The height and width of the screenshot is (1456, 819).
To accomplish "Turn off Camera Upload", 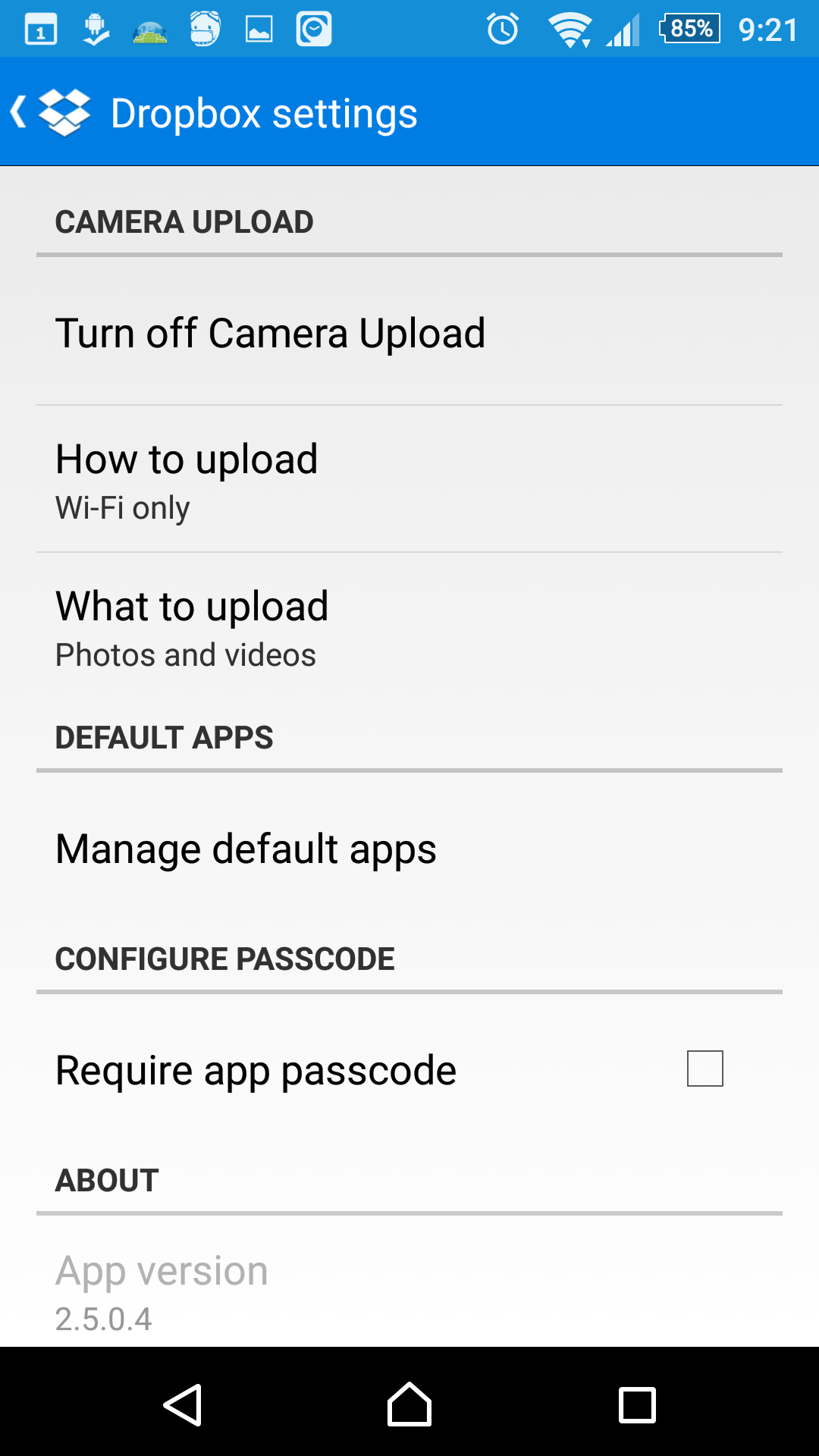I will click(409, 333).
